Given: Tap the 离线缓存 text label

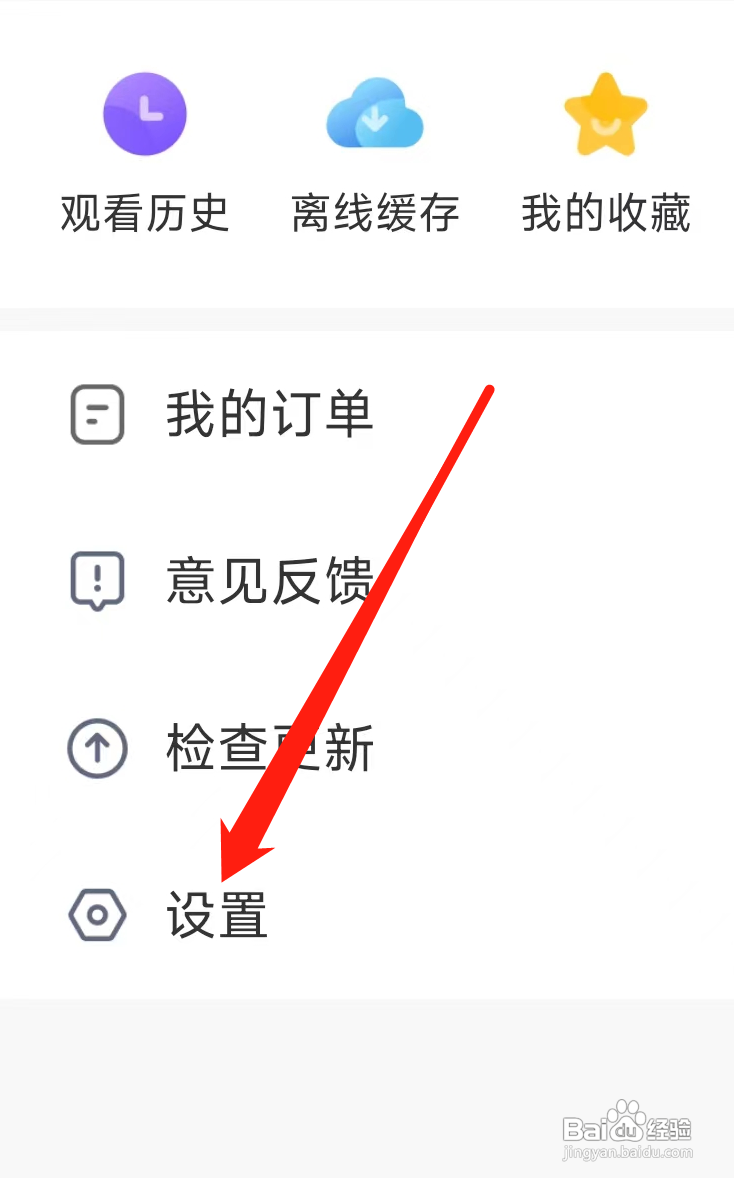Looking at the screenshot, I should (375, 211).
